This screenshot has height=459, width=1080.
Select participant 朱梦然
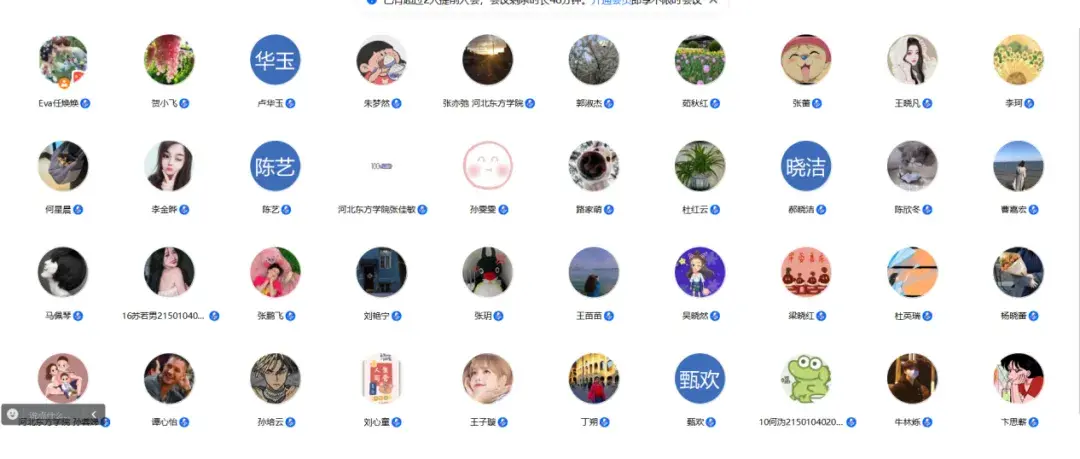381,61
